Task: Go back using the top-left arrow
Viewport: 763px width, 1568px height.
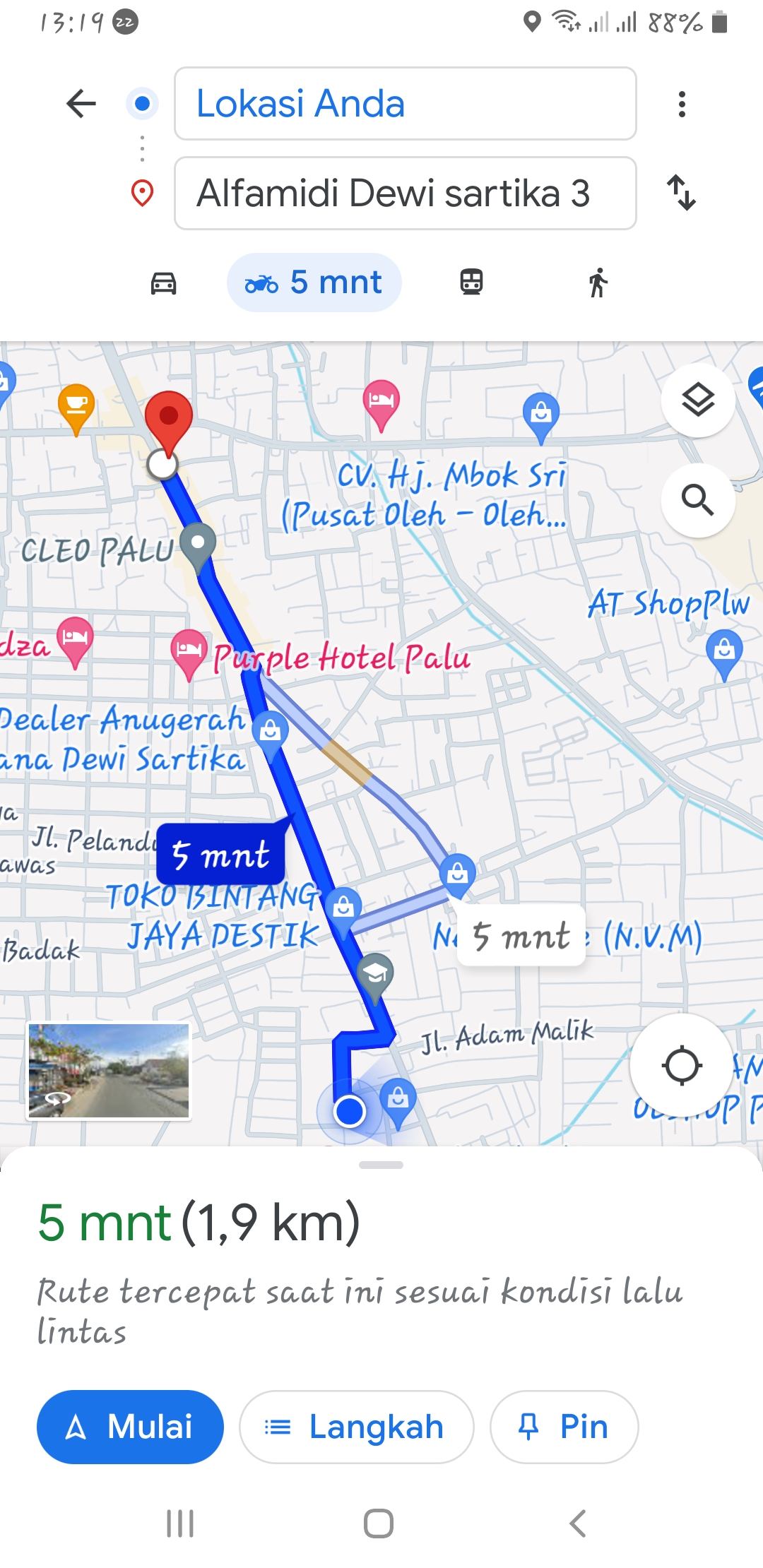Action: coord(81,104)
